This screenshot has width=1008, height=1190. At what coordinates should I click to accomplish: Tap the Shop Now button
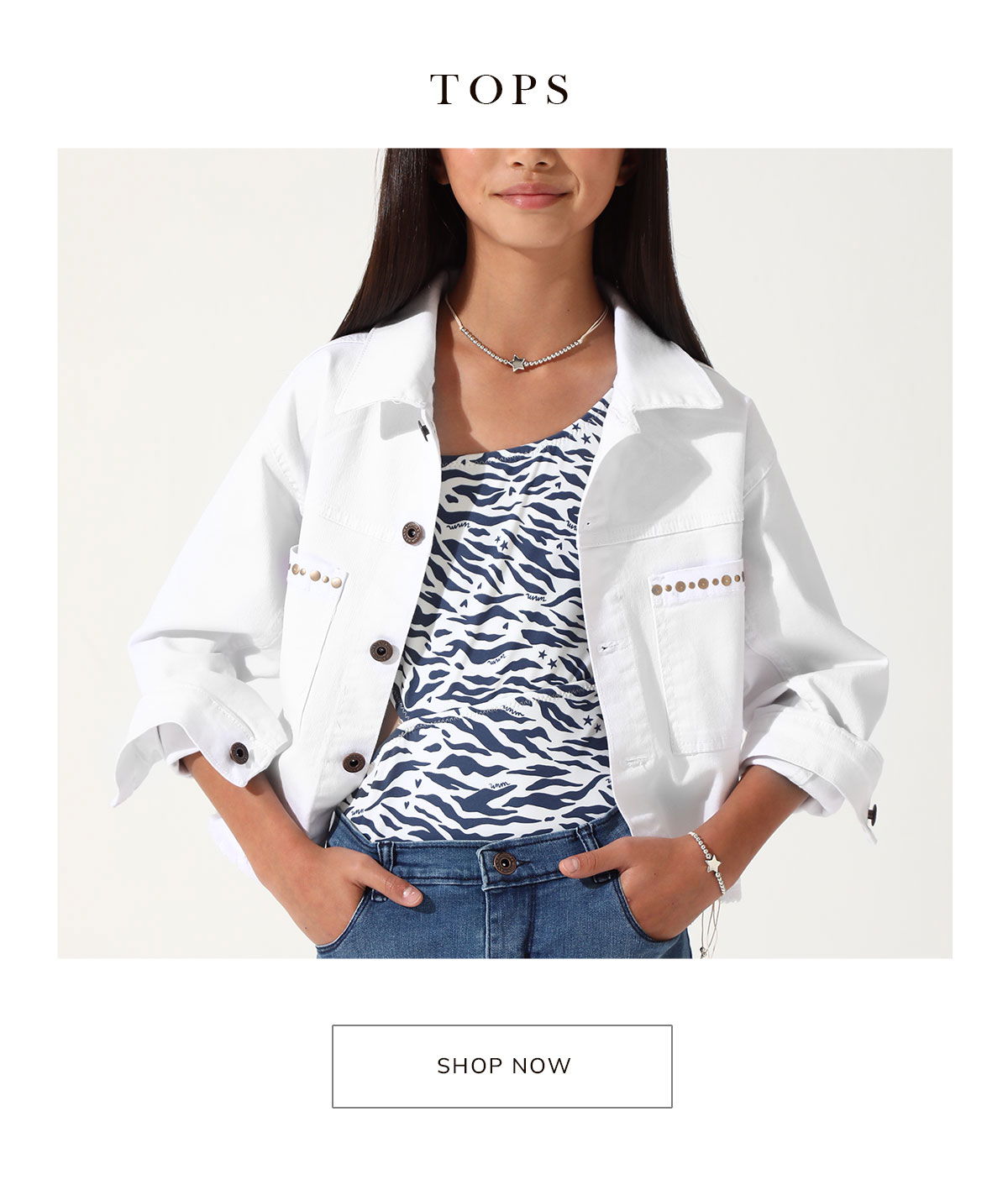point(502,1066)
